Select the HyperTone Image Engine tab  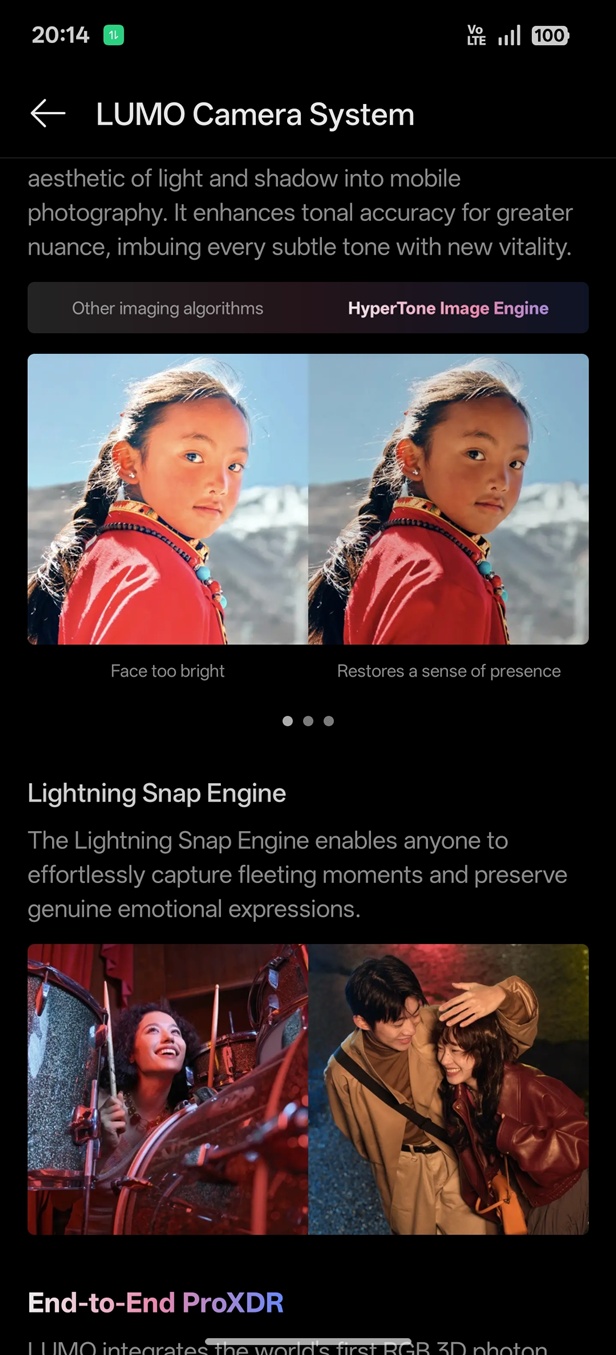coord(448,308)
